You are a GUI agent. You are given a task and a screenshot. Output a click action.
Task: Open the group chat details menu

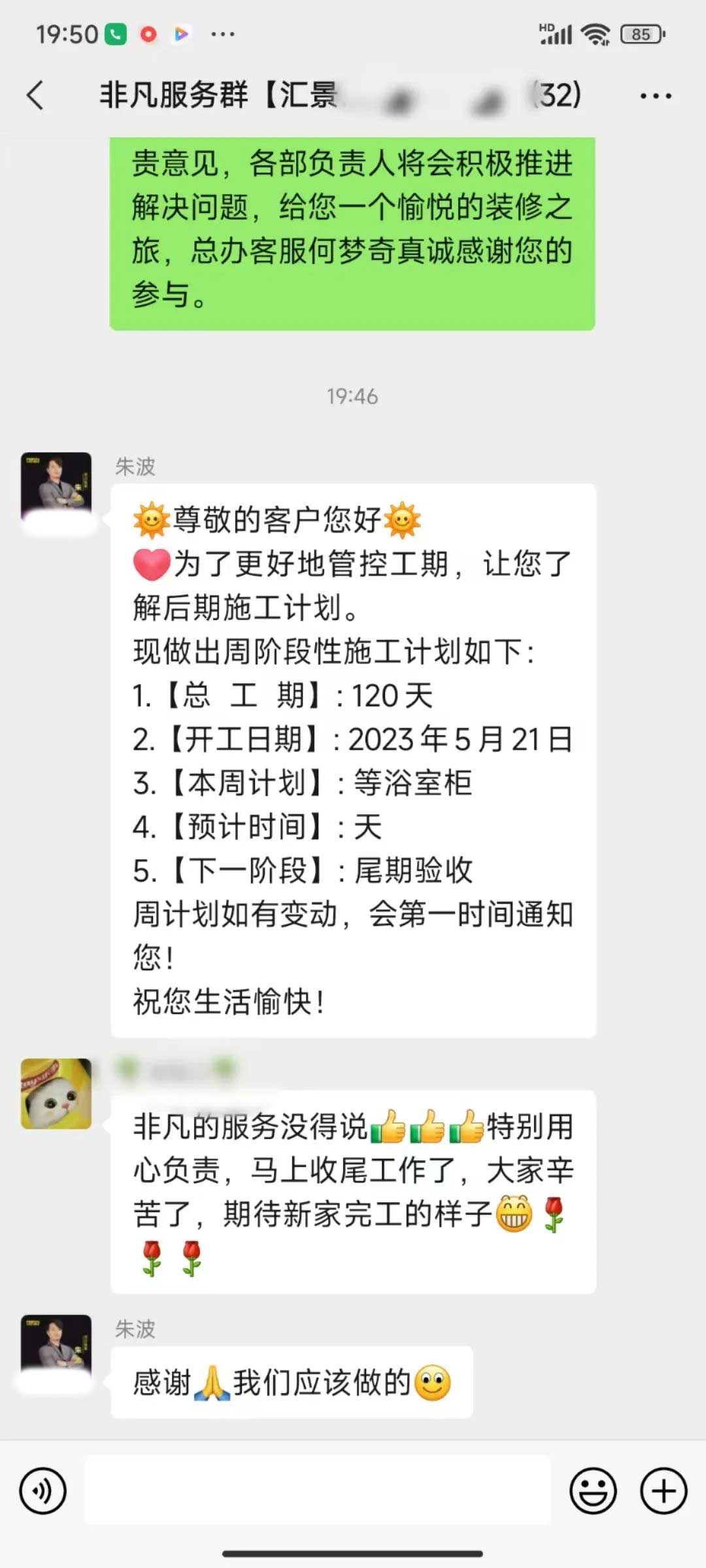click(655, 96)
